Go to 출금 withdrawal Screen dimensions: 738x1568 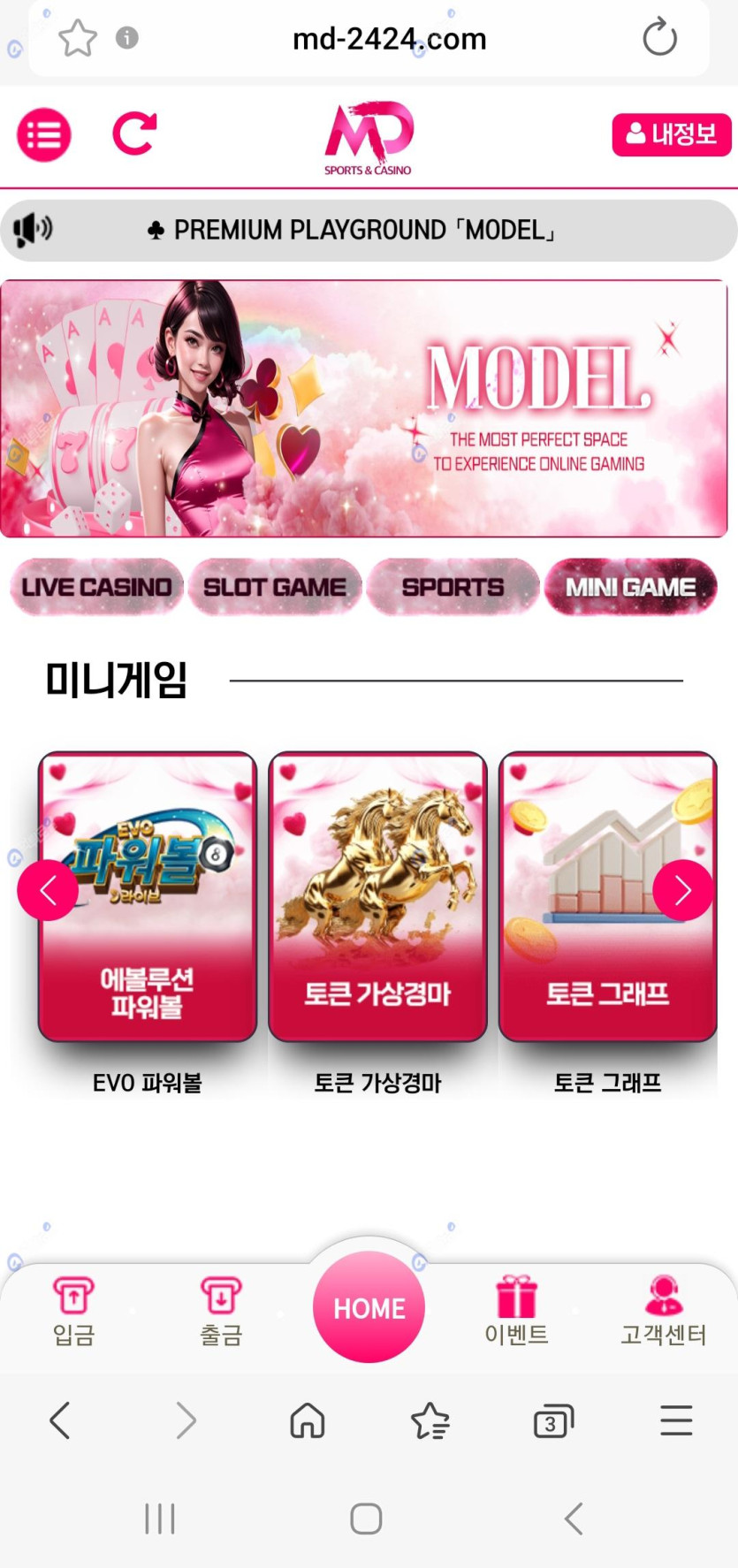click(221, 1312)
